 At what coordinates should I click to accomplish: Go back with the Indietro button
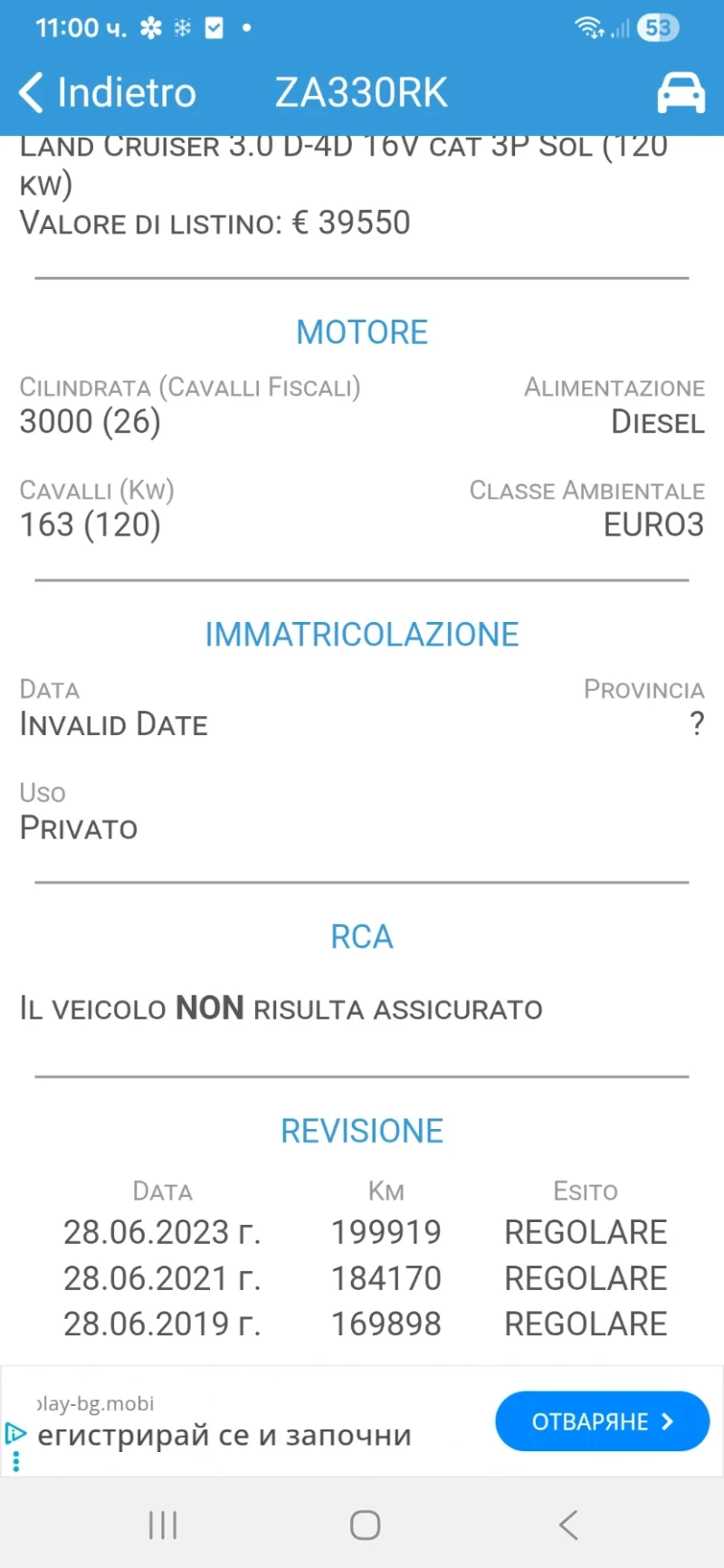(x=108, y=92)
